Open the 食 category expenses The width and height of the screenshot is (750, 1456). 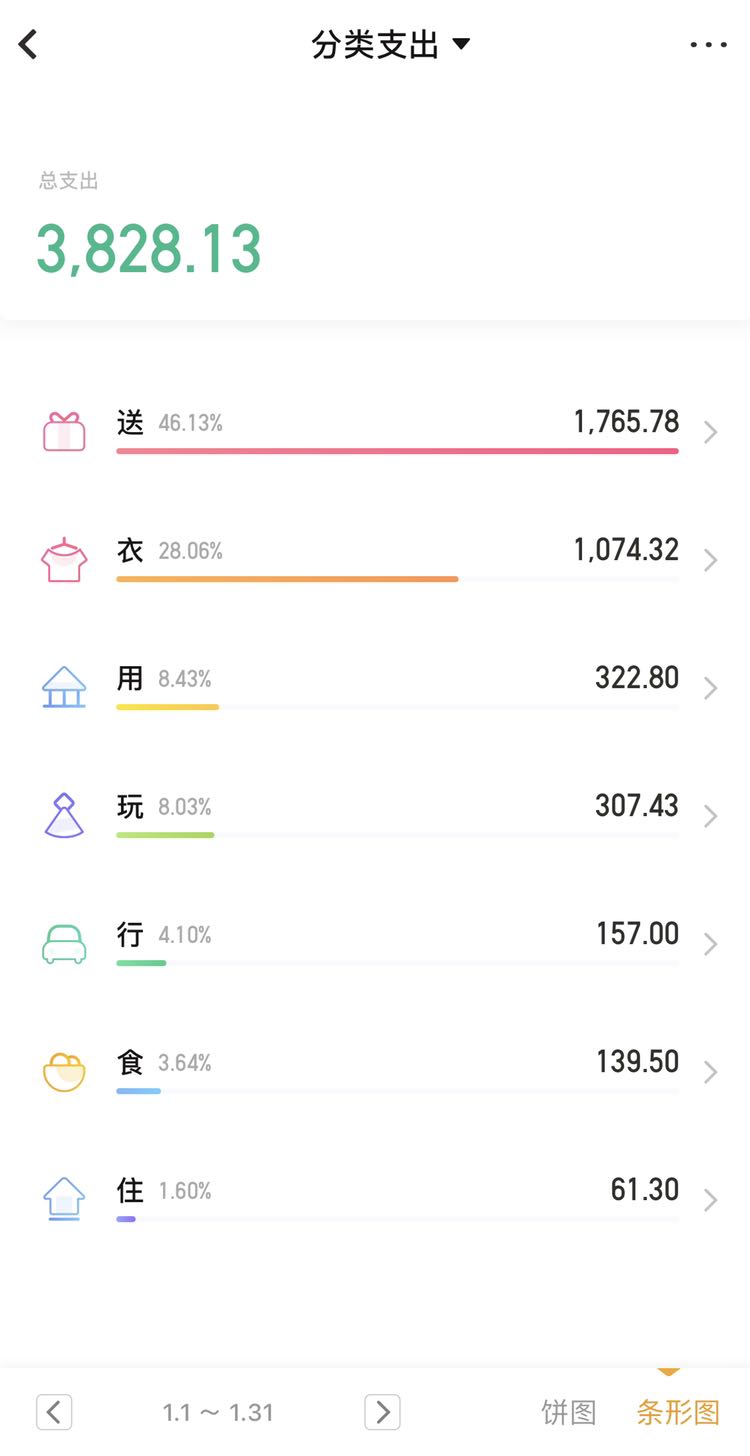tap(375, 1072)
